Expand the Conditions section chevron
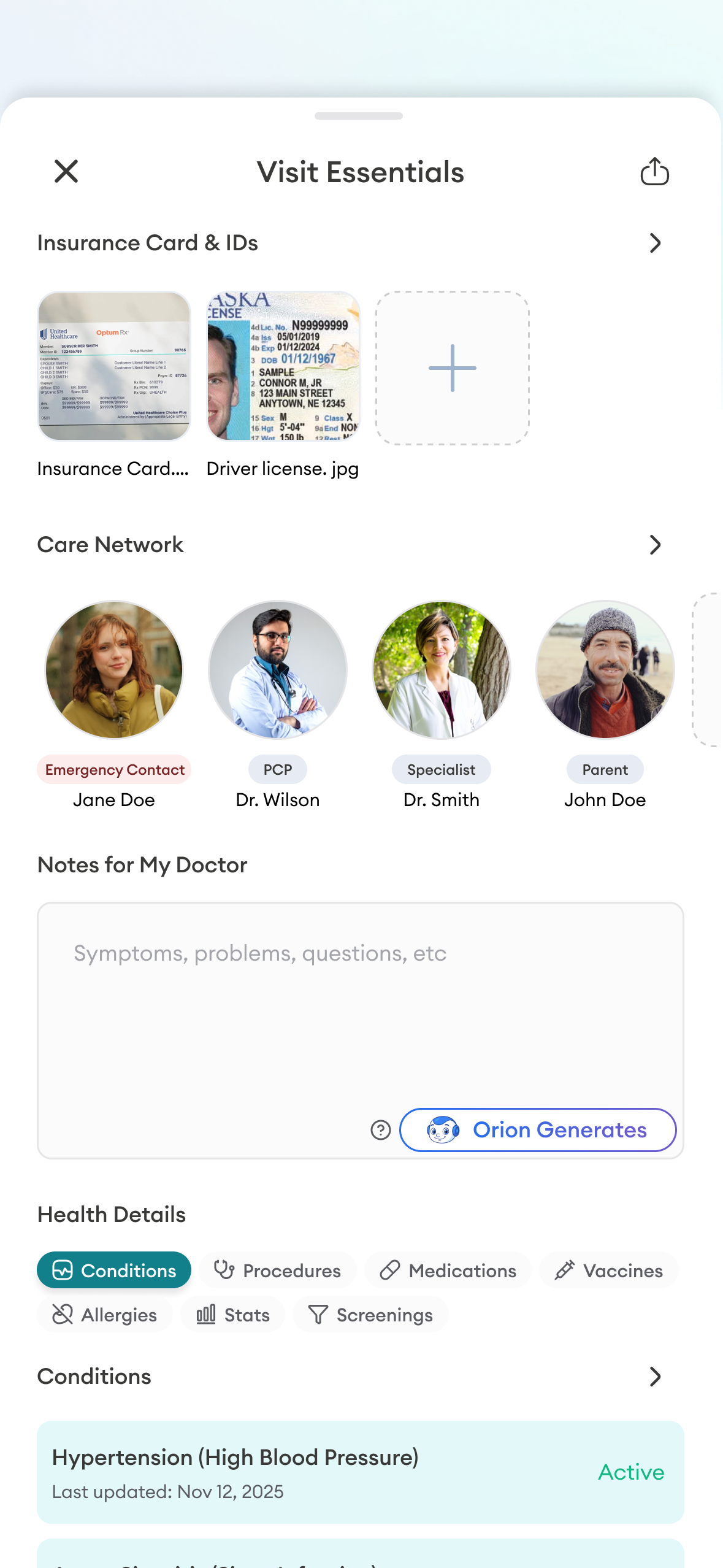Image resolution: width=723 pixels, height=1568 pixels. pos(654,1377)
